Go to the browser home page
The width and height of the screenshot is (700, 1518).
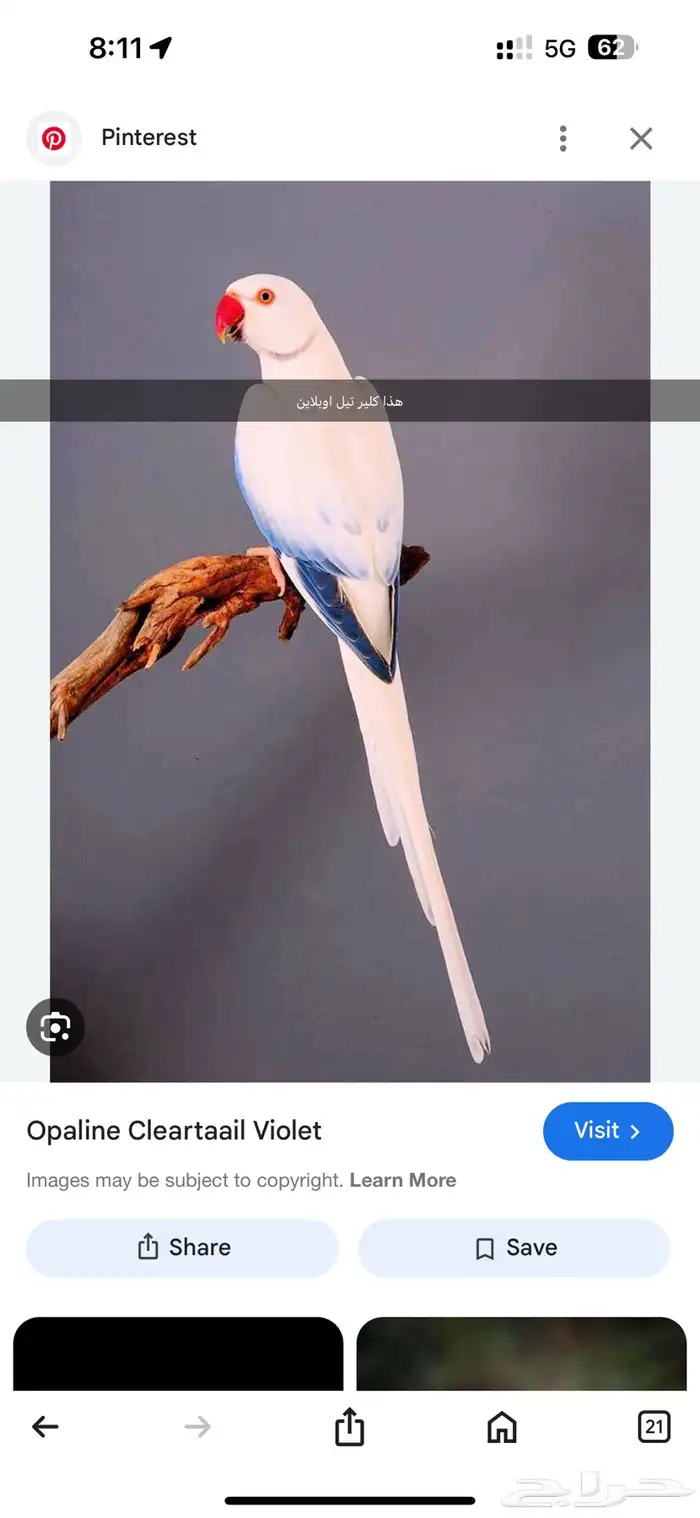(x=501, y=1427)
